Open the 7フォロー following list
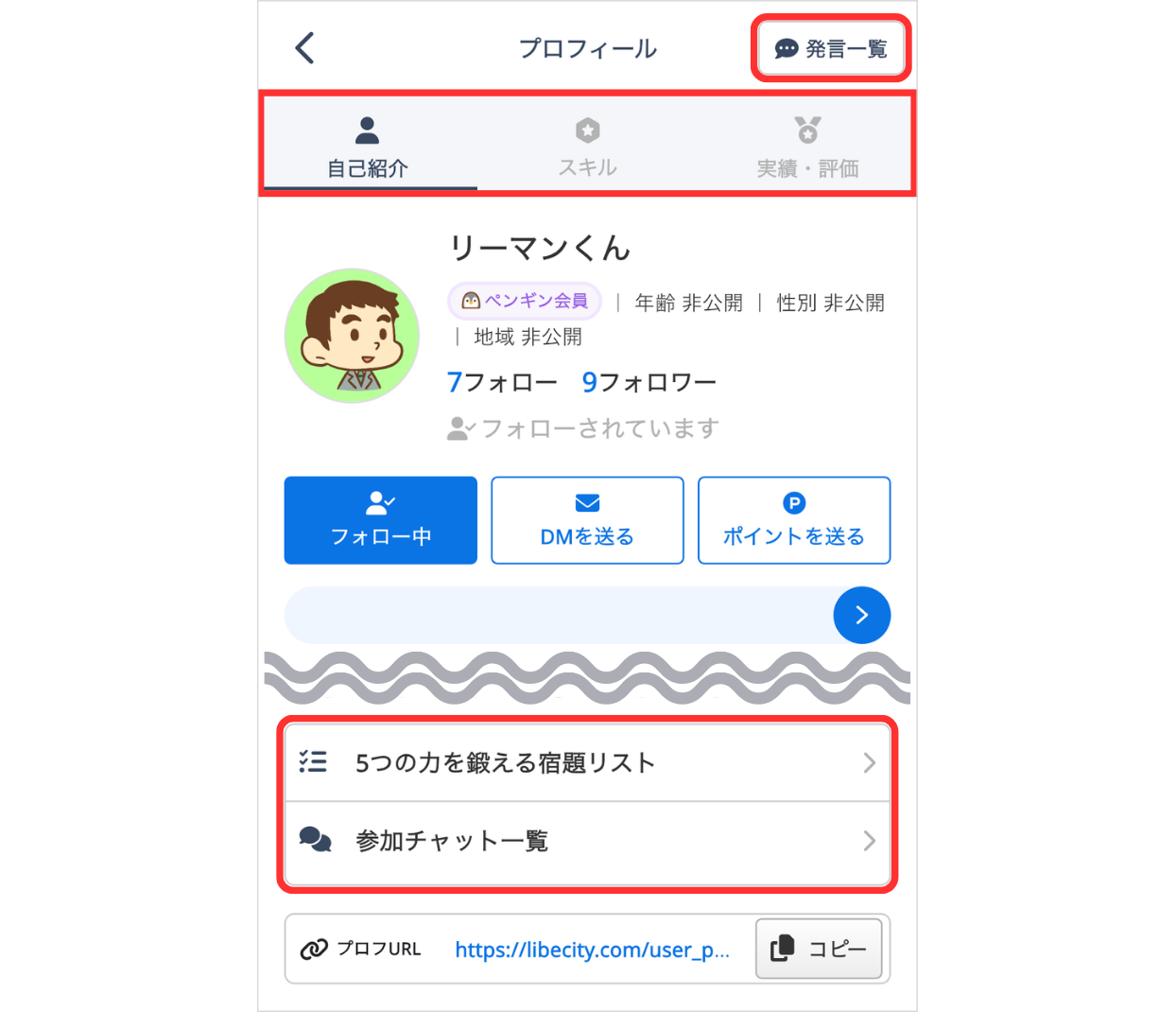This screenshot has height=1012, width=1176. (x=502, y=382)
